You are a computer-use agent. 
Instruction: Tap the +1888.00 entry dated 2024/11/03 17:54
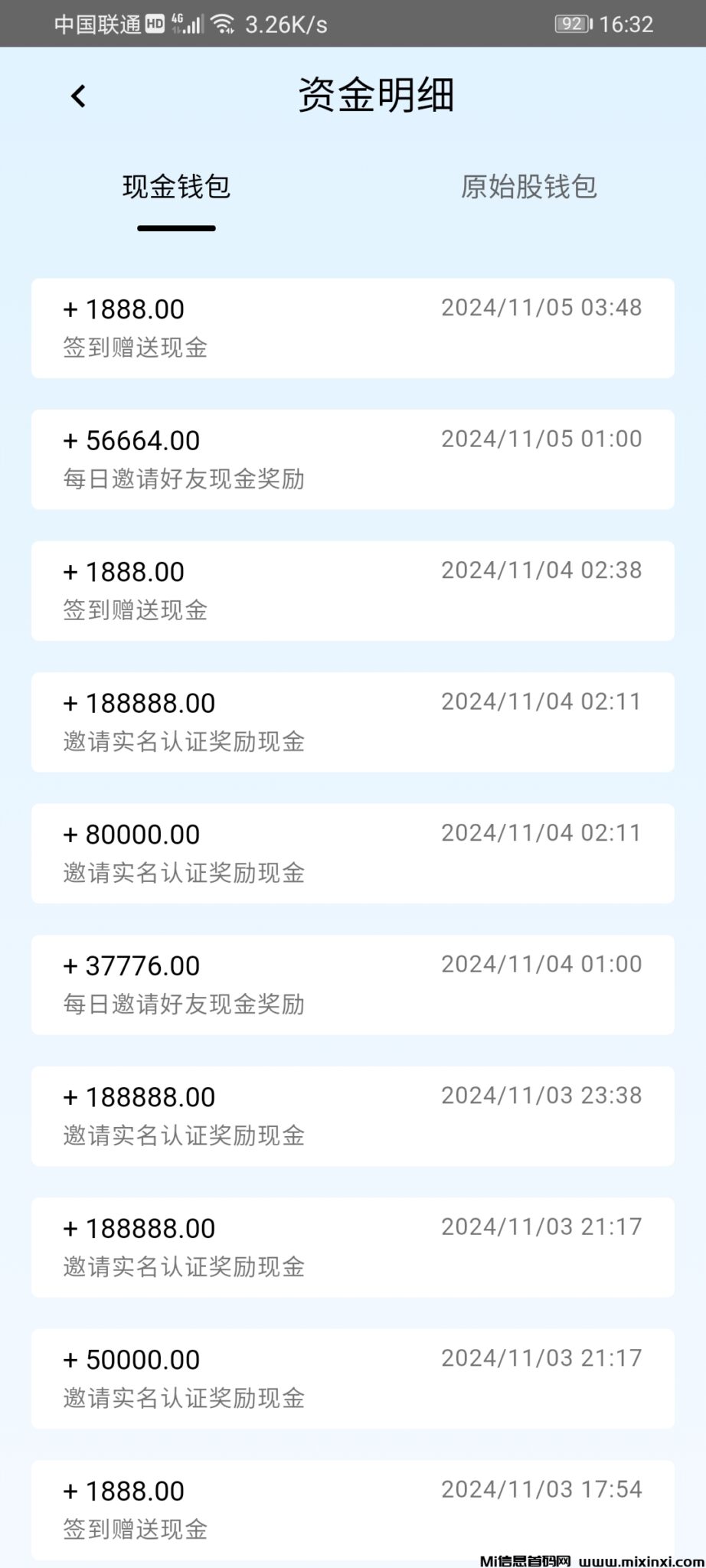[352, 1508]
